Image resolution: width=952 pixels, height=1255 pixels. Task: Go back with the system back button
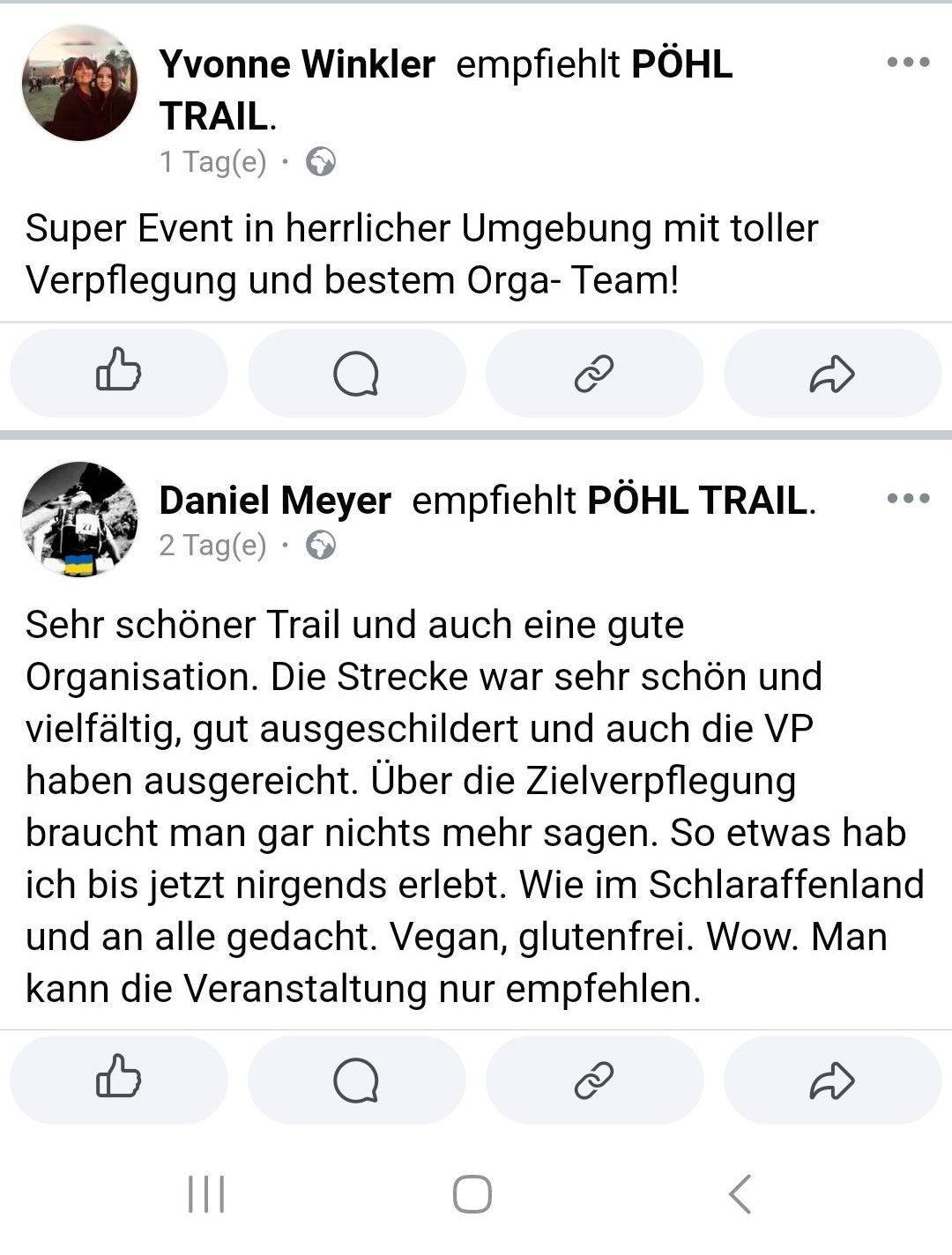[x=740, y=1194]
